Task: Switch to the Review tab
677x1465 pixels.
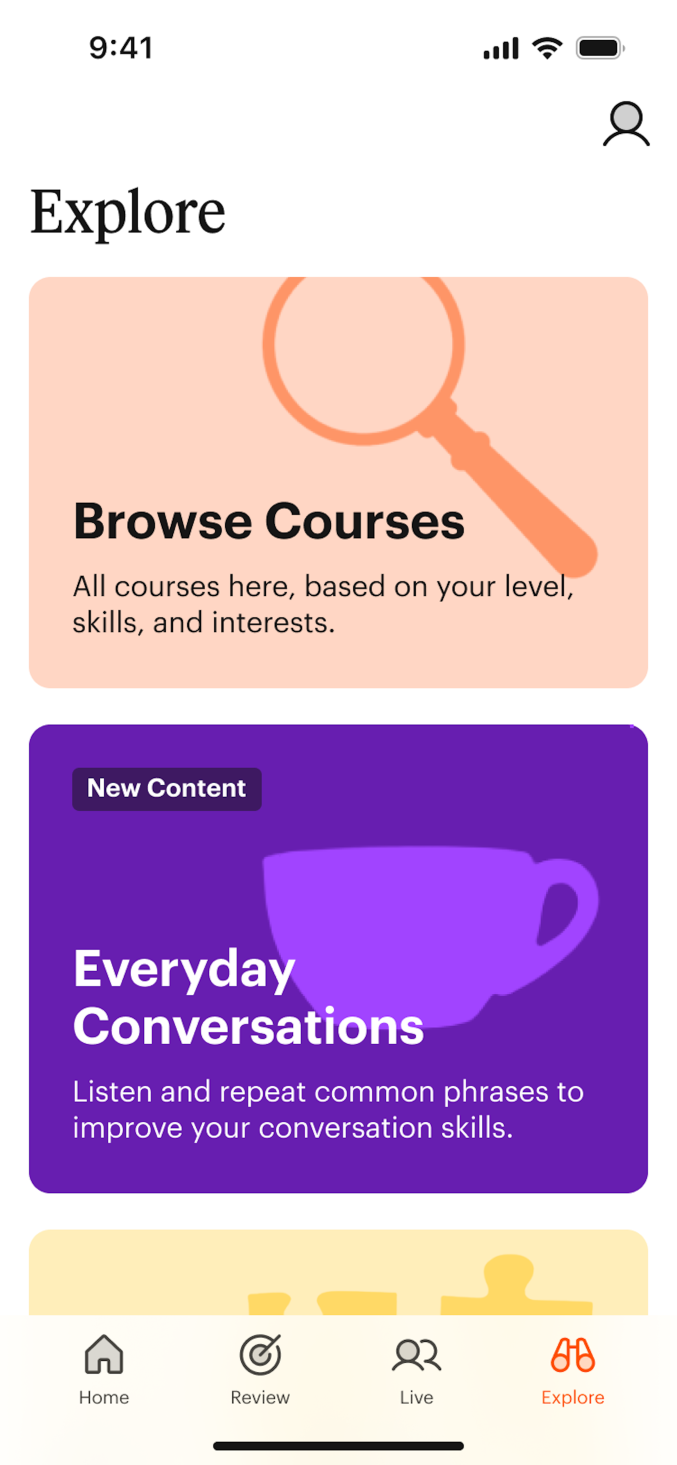Action: click(x=260, y=1370)
